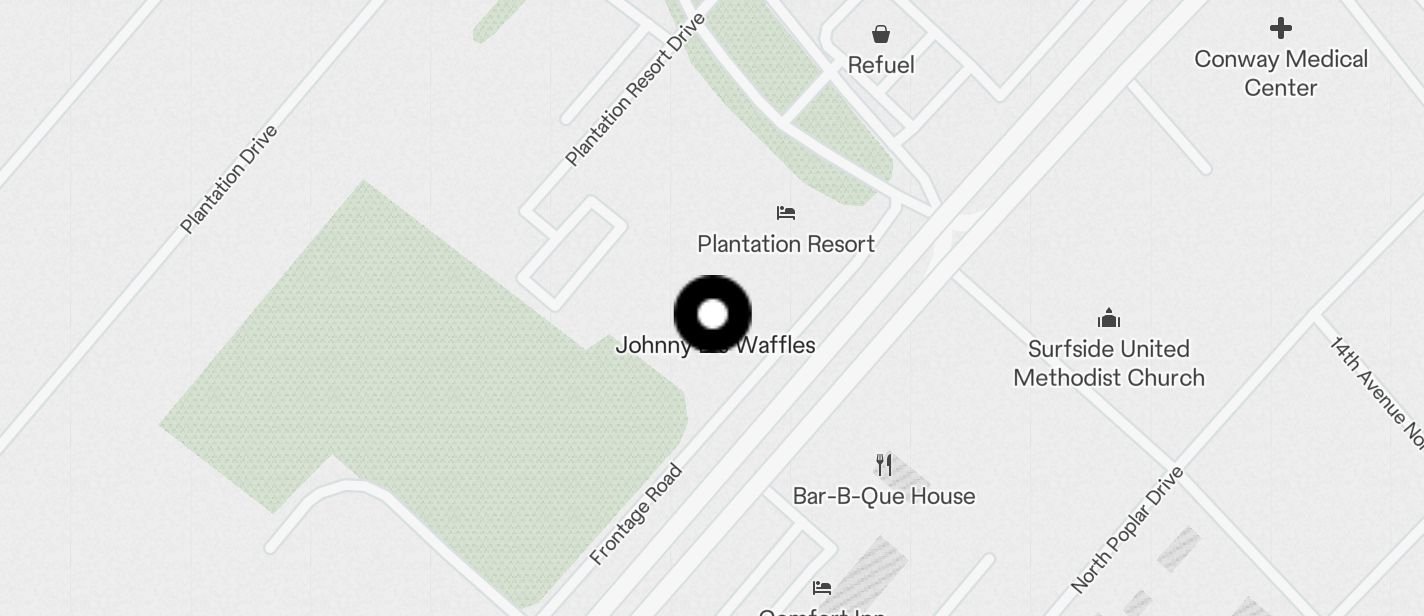
Task: Select the Plantation Resort place marker
Action: coord(786,213)
